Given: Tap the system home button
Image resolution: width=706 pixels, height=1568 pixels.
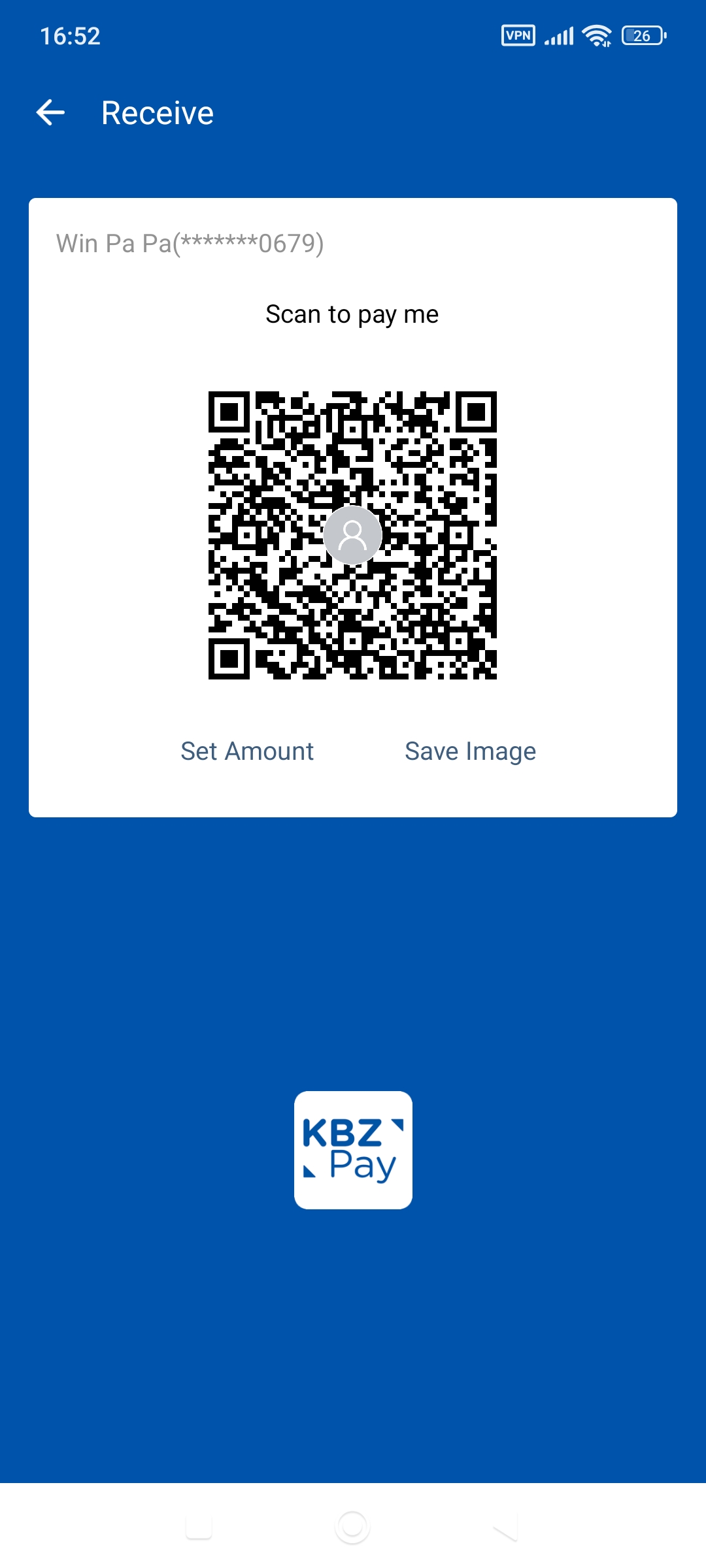Looking at the screenshot, I should 352,1527.
